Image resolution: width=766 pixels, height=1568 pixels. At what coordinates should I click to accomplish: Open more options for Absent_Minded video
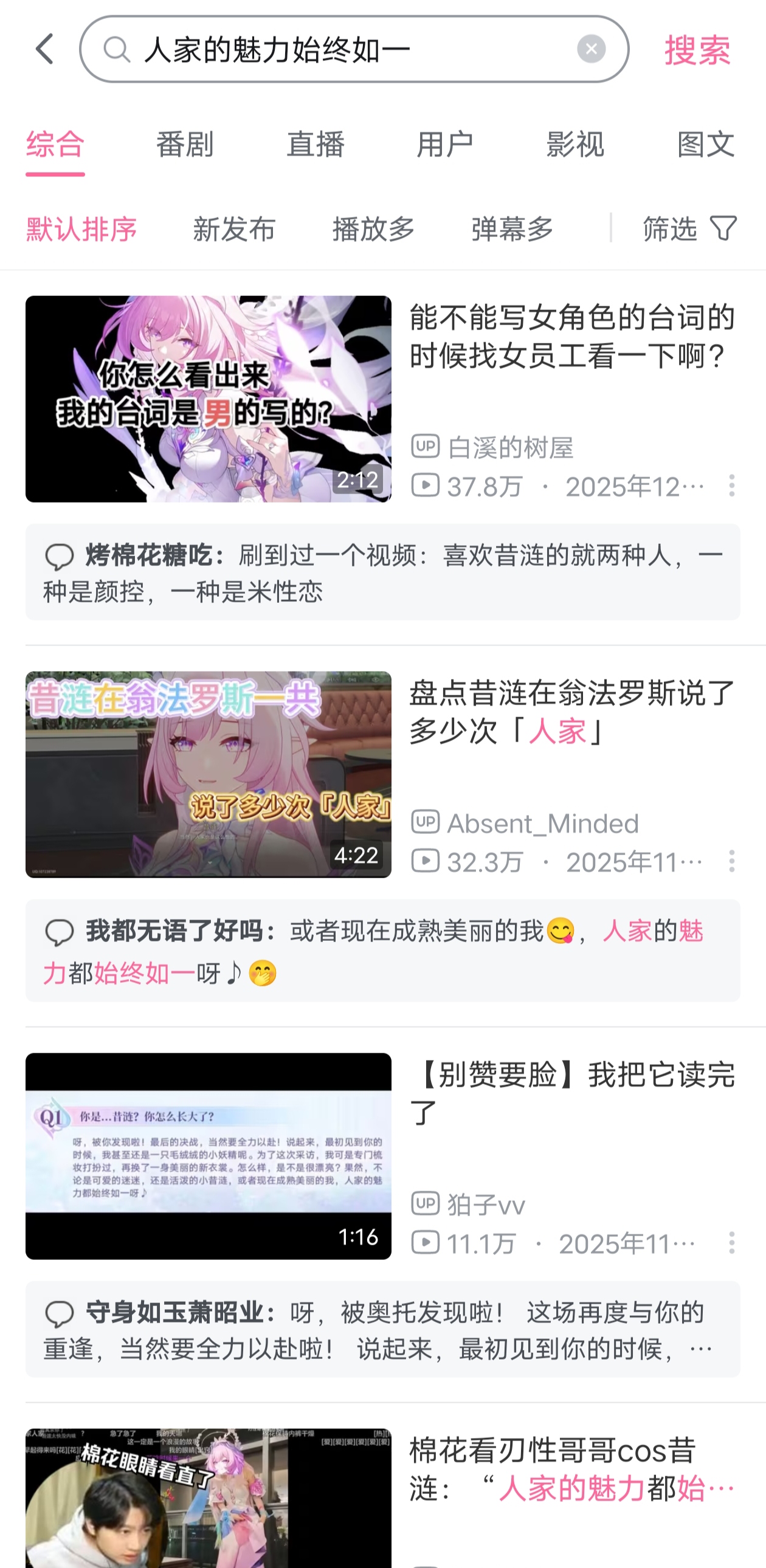(731, 861)
